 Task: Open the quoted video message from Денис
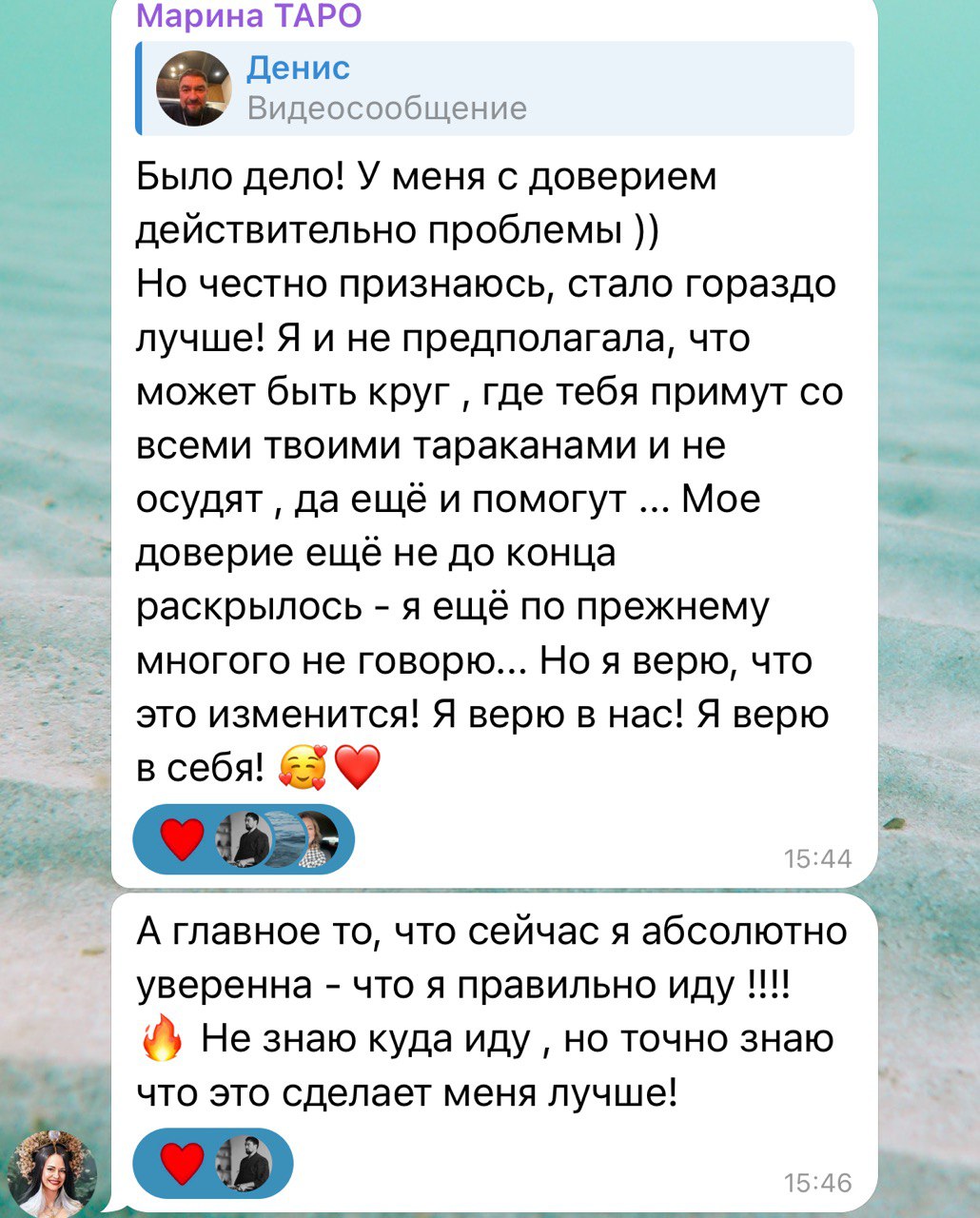pyautogui.click(x=495, y=88)
